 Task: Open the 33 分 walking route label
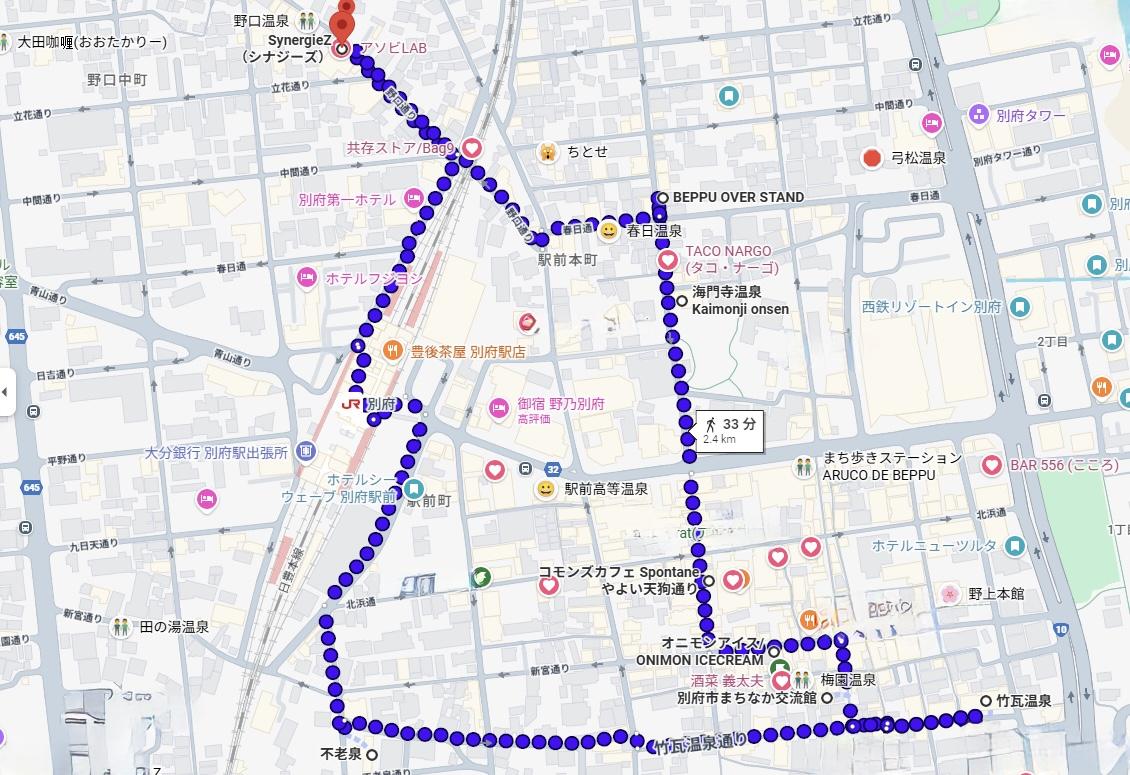[x=729, y=431]
